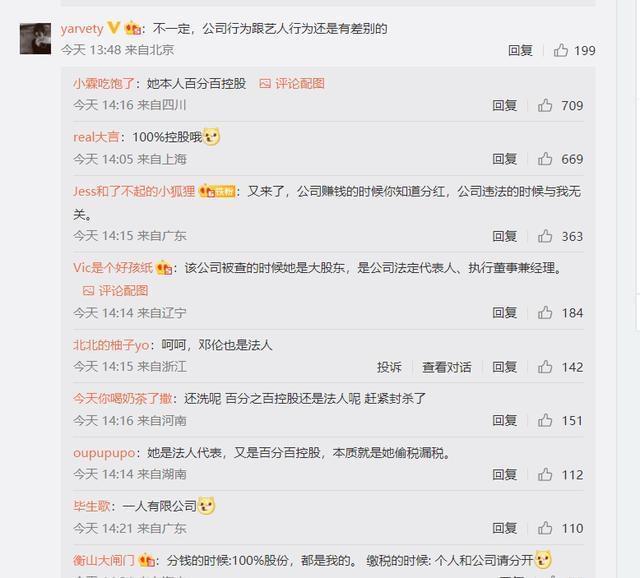Like 小霖吃饱了's reply with 709 likes
Viewport: 640px width, 578px height.
[x=545, y=105]
